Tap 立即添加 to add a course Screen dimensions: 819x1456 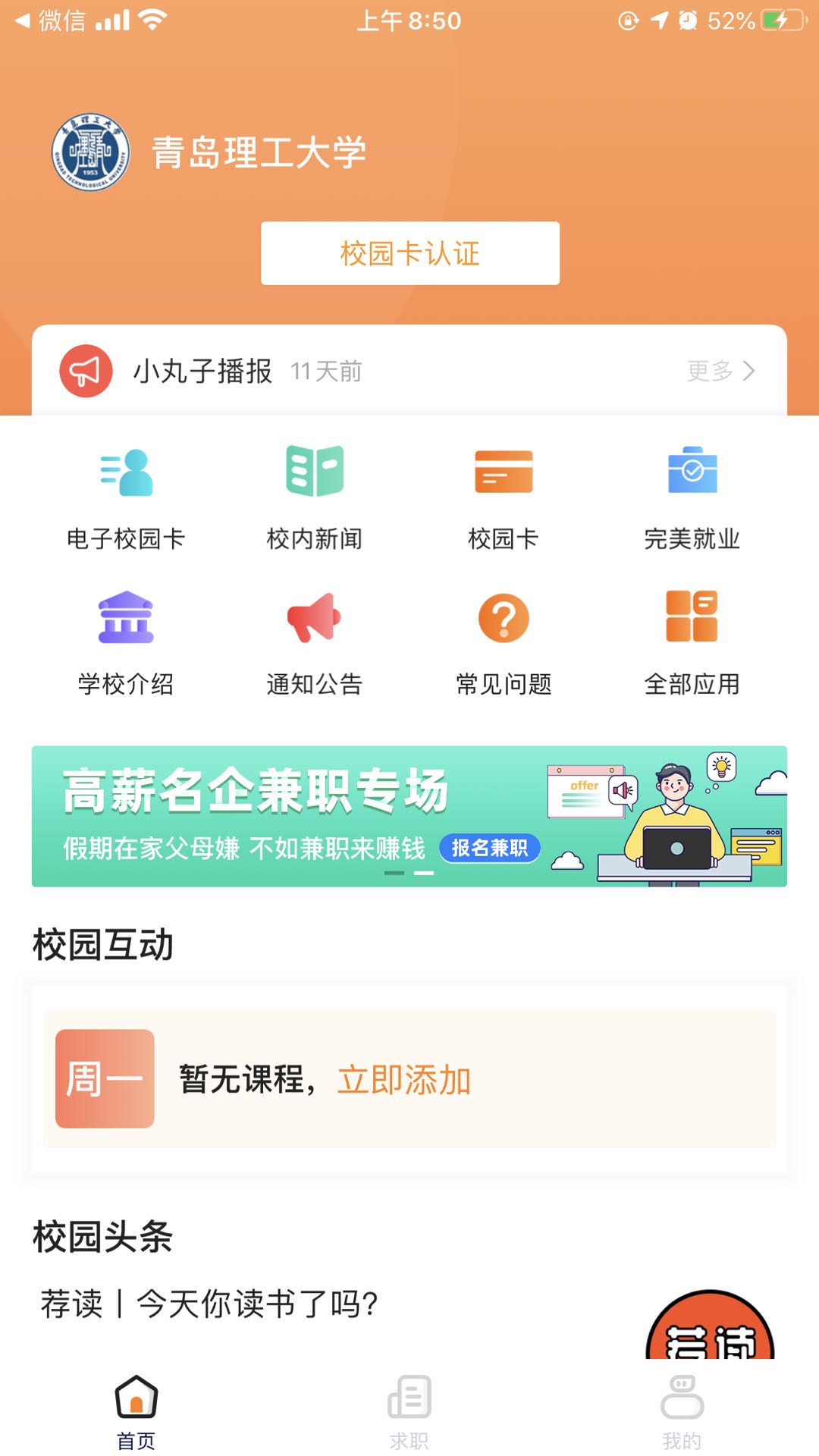(x=404, y=1079)
